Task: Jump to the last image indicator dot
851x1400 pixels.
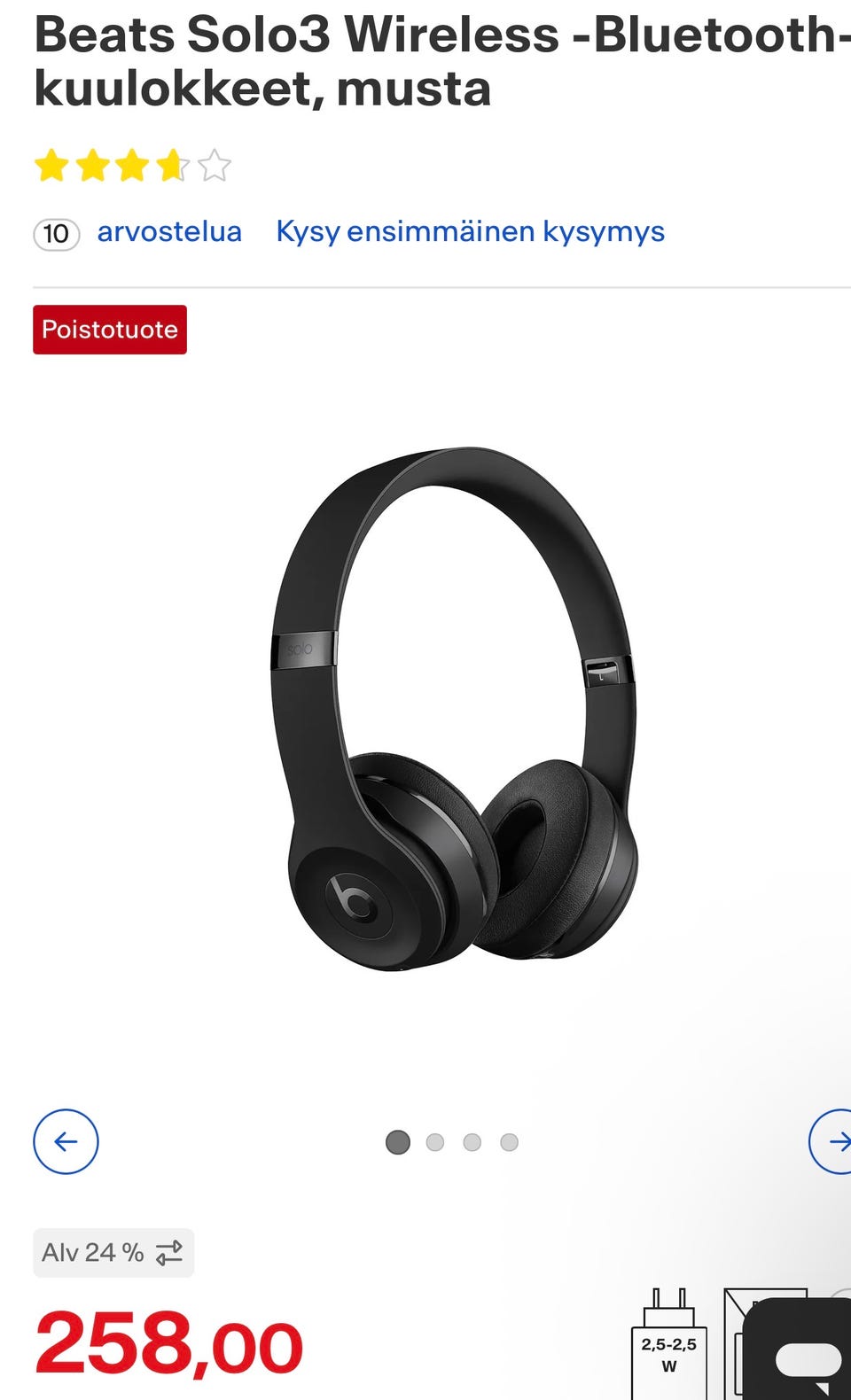Action: (509, 1142)
